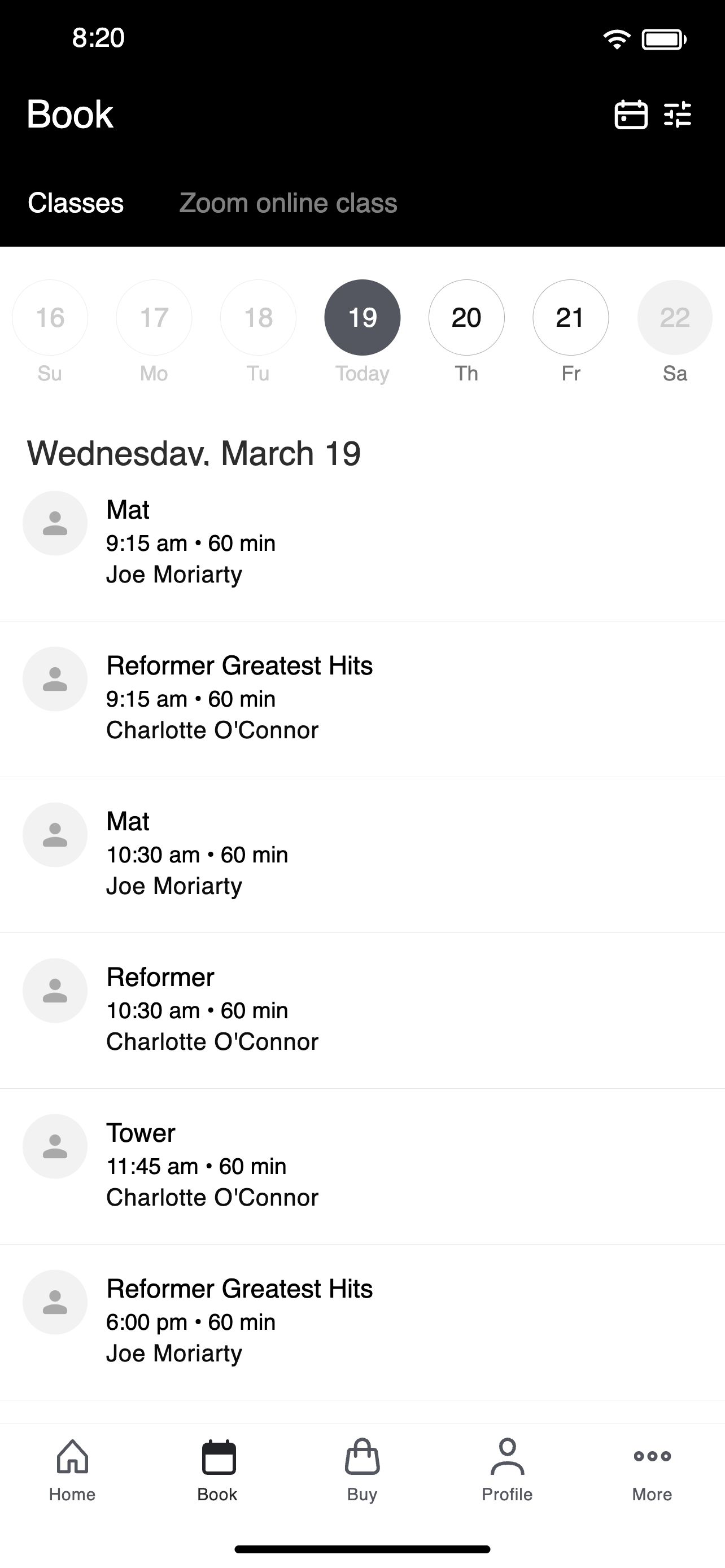Open 9:15 am Reformer Greatest Hits class
This screenshot has height=1568, width=725.
[362, 699]
